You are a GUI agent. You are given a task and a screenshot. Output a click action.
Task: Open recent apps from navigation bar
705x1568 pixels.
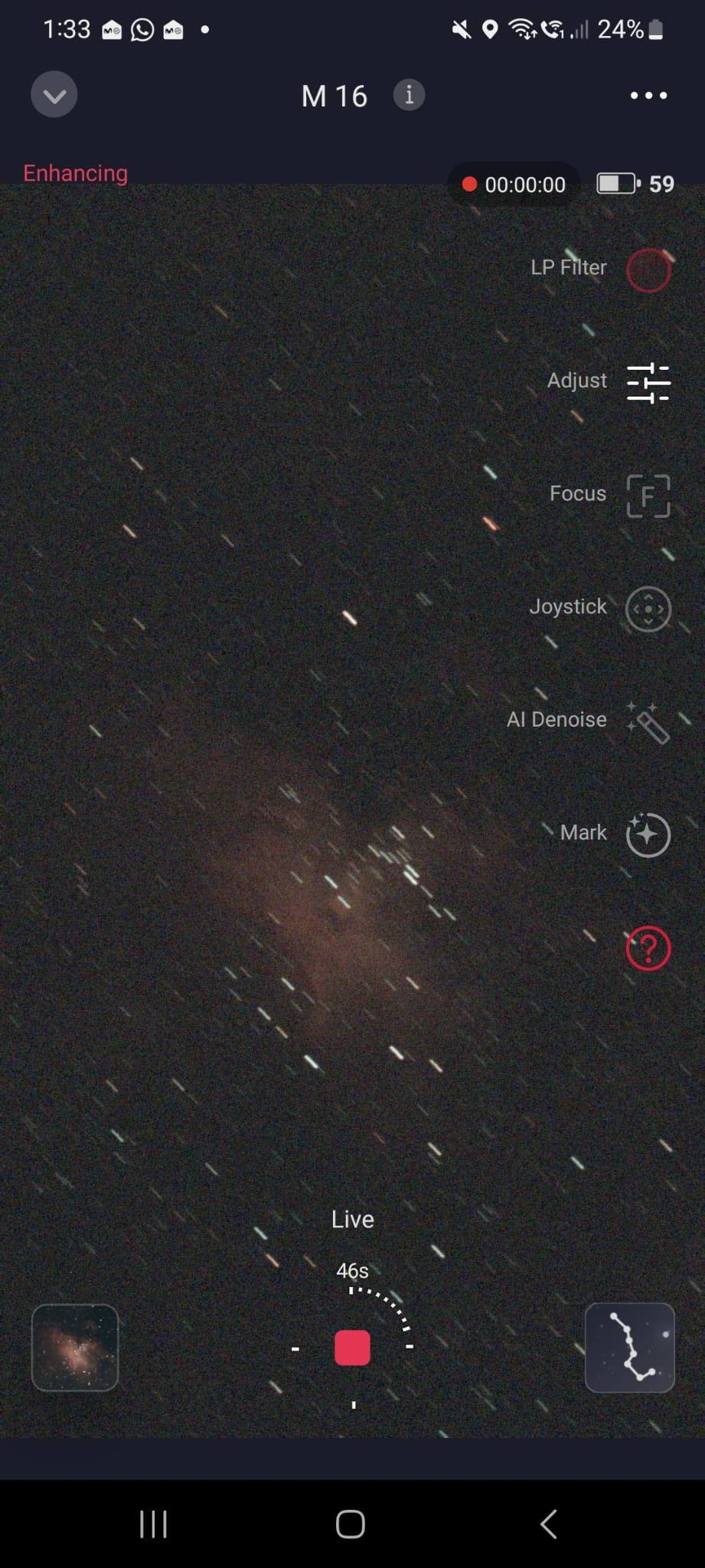[153, 1524]
